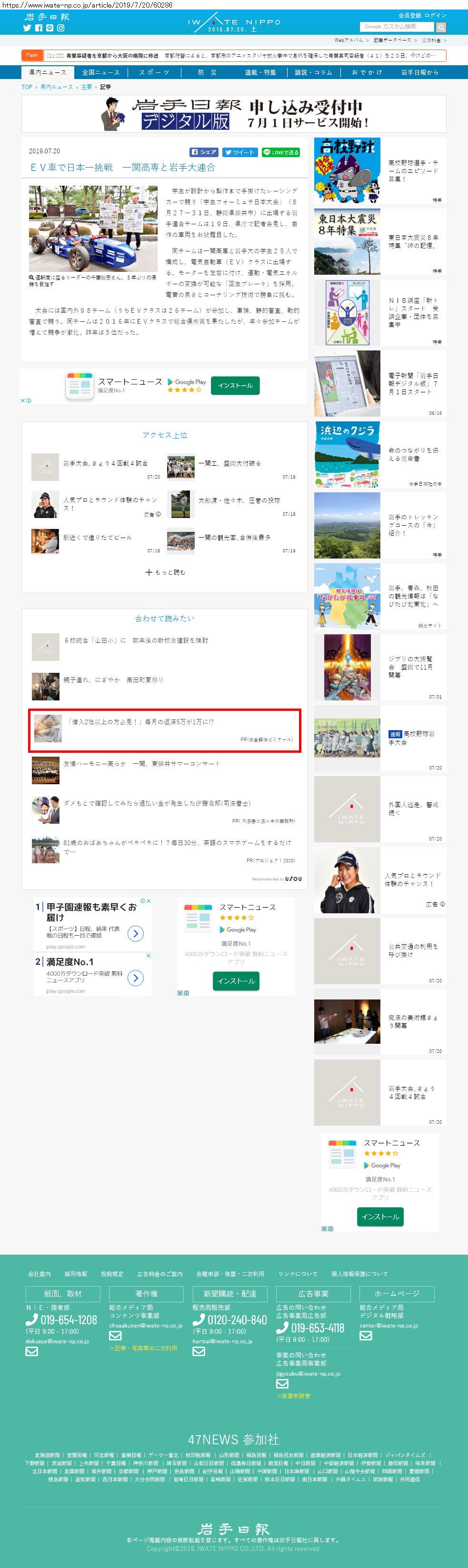Open the Twitter icon in header
The image size is (468, 1568).
pyautogui.click(x=28, y=28)
